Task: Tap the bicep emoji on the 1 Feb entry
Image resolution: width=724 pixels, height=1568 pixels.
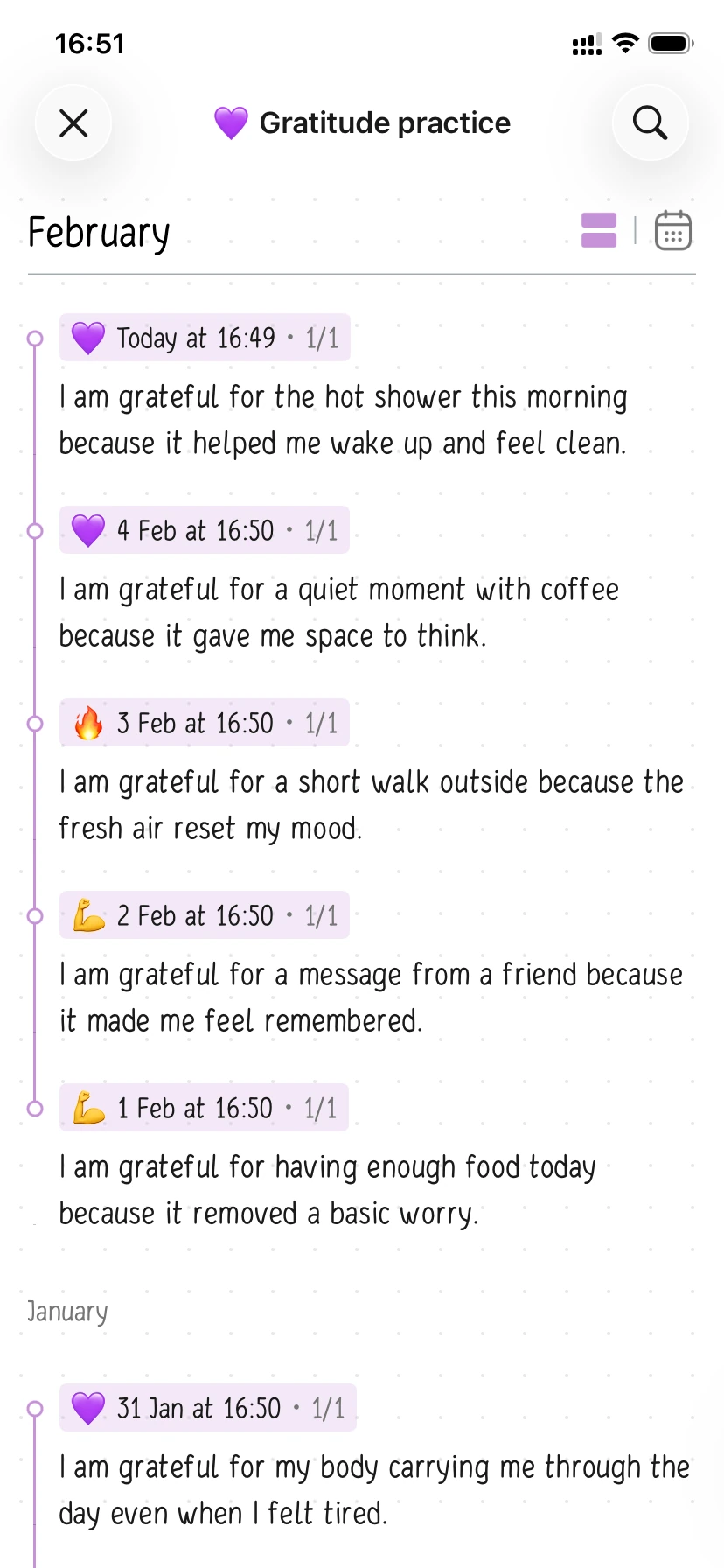Action: click(88, 1107)
